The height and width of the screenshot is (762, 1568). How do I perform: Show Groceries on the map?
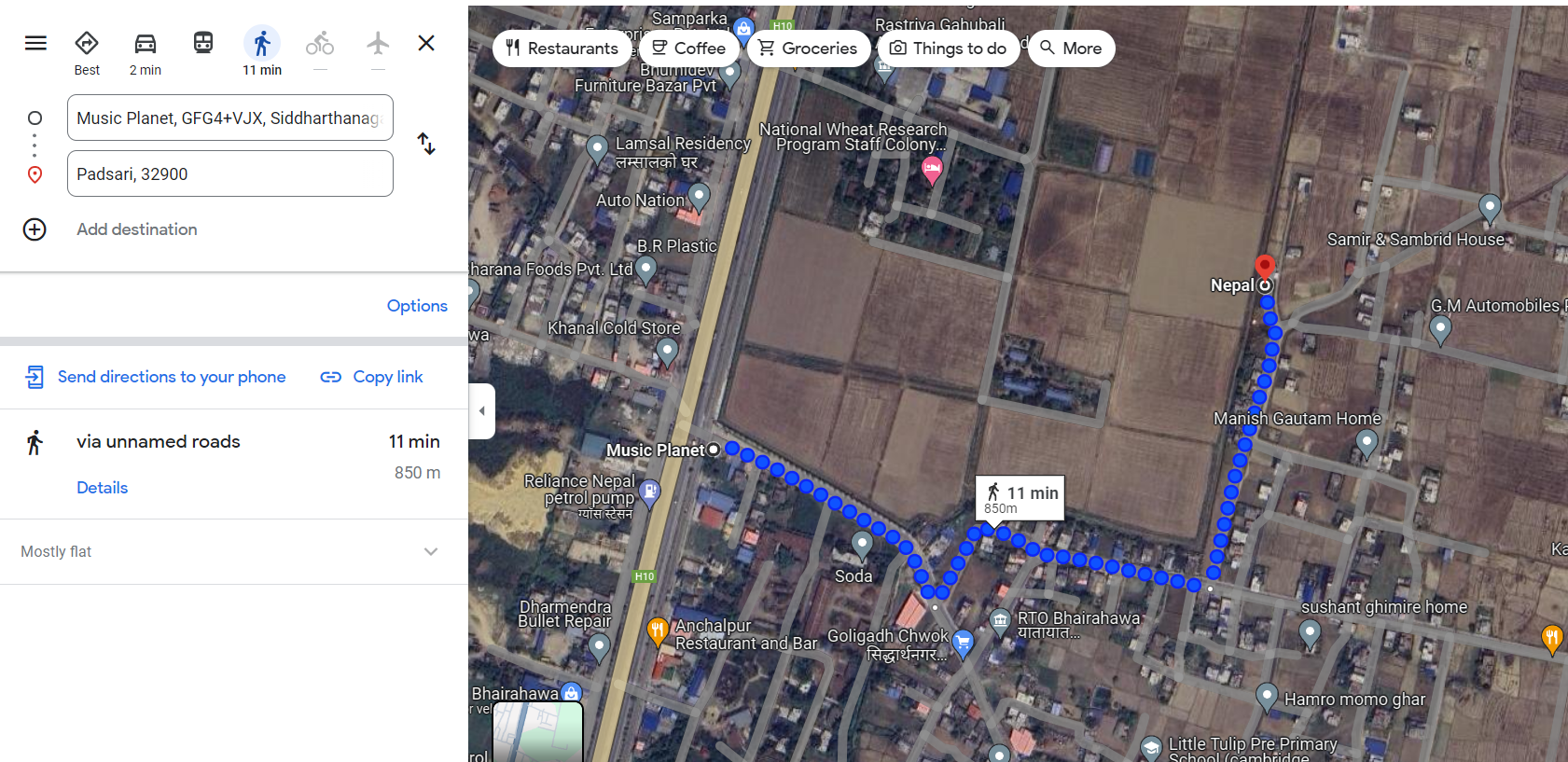[808, 48]
